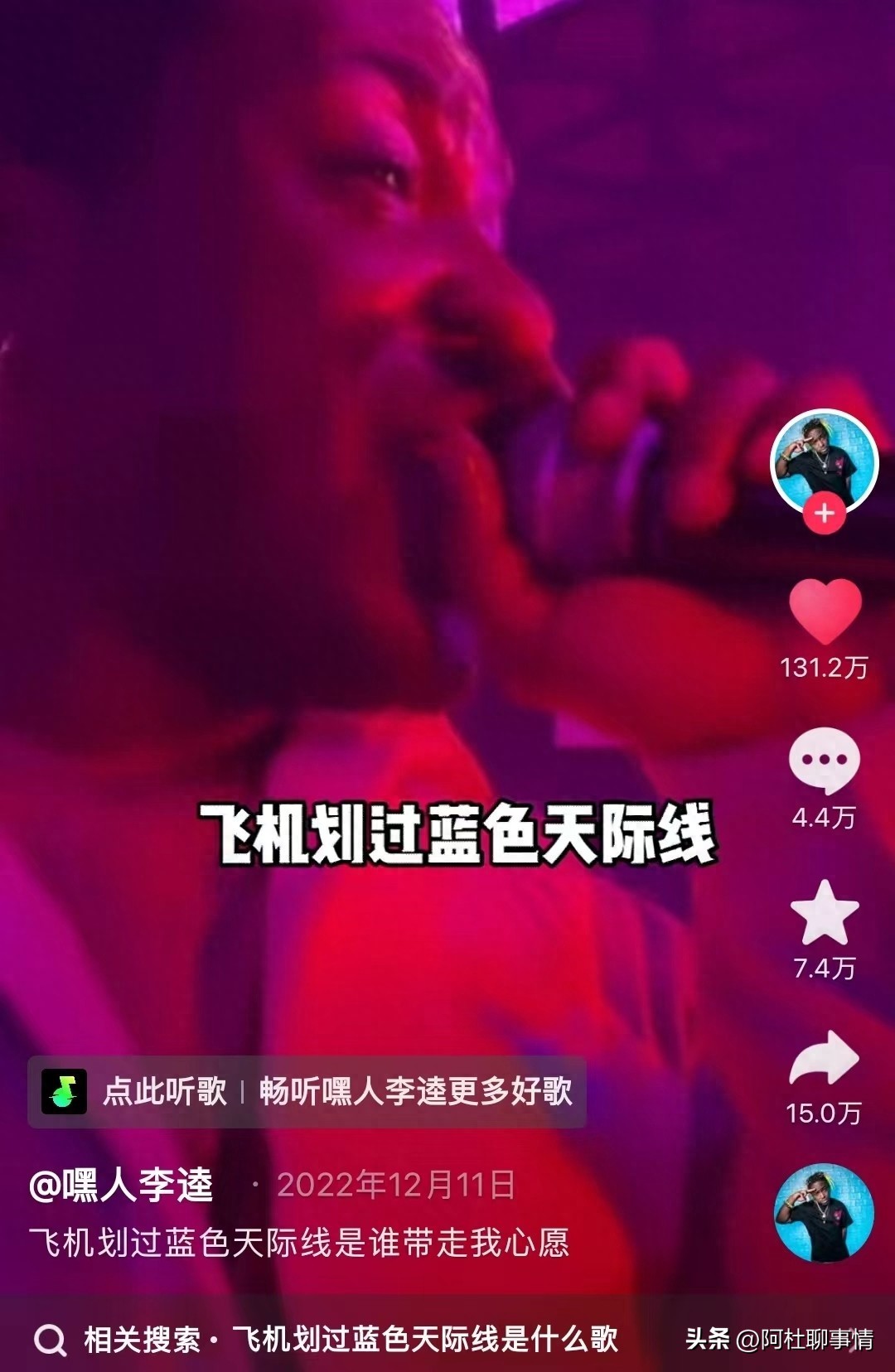Open the @嘿人李逵 username link

[x=121, y=1185]
